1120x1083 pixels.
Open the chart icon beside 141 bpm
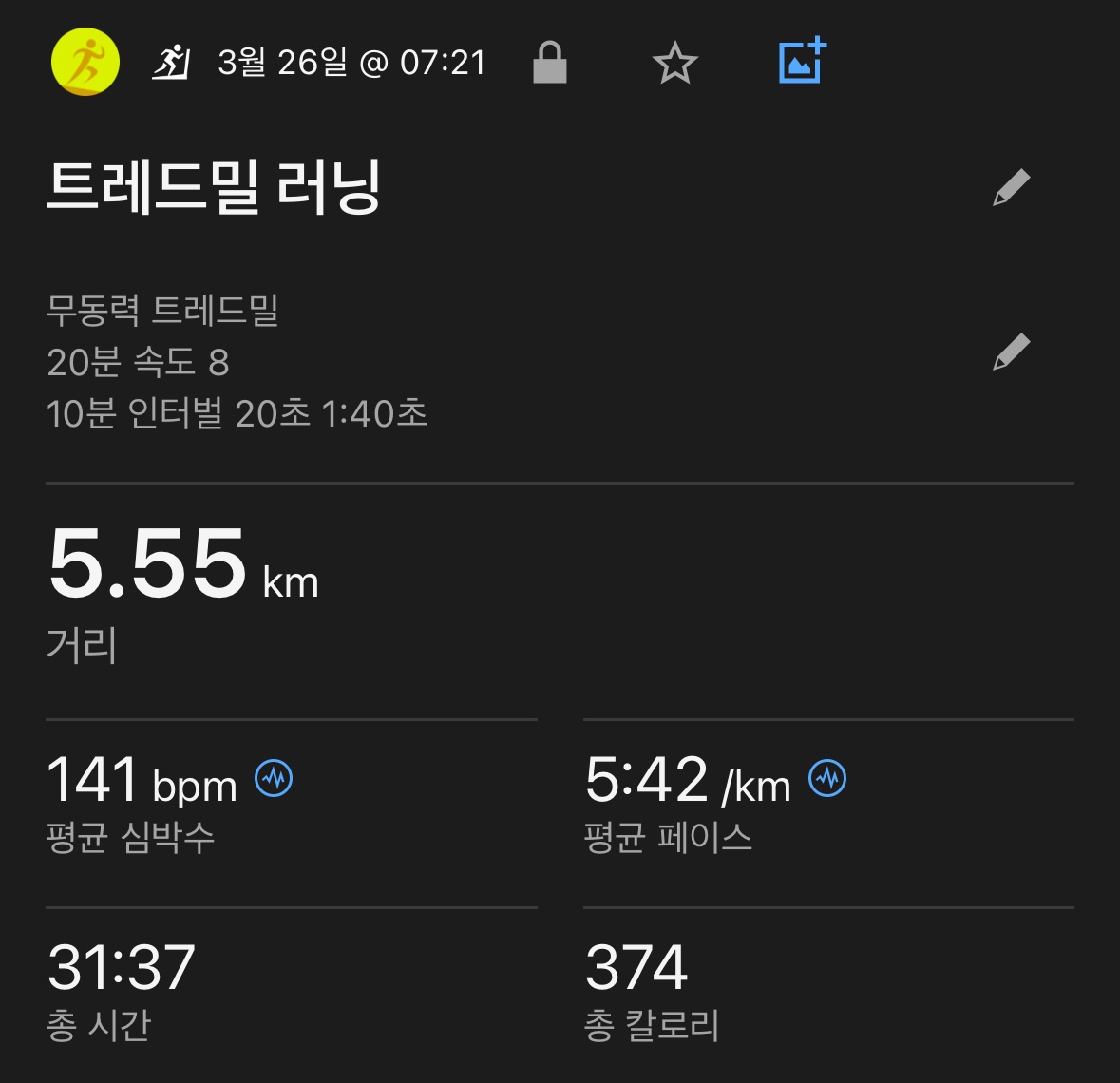(x=275, y=779)
